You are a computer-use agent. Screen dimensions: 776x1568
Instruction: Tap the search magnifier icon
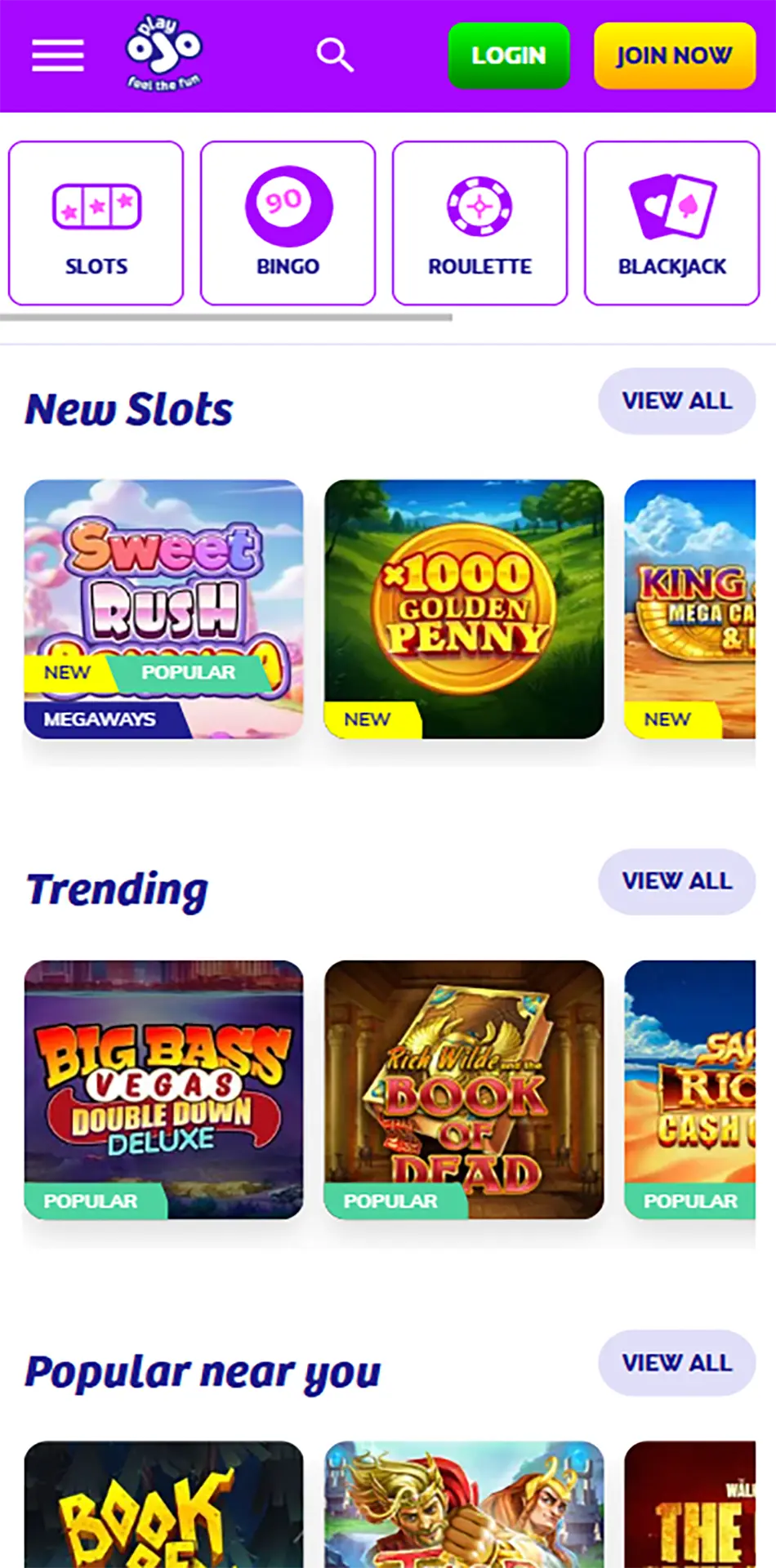pos(335,56)
